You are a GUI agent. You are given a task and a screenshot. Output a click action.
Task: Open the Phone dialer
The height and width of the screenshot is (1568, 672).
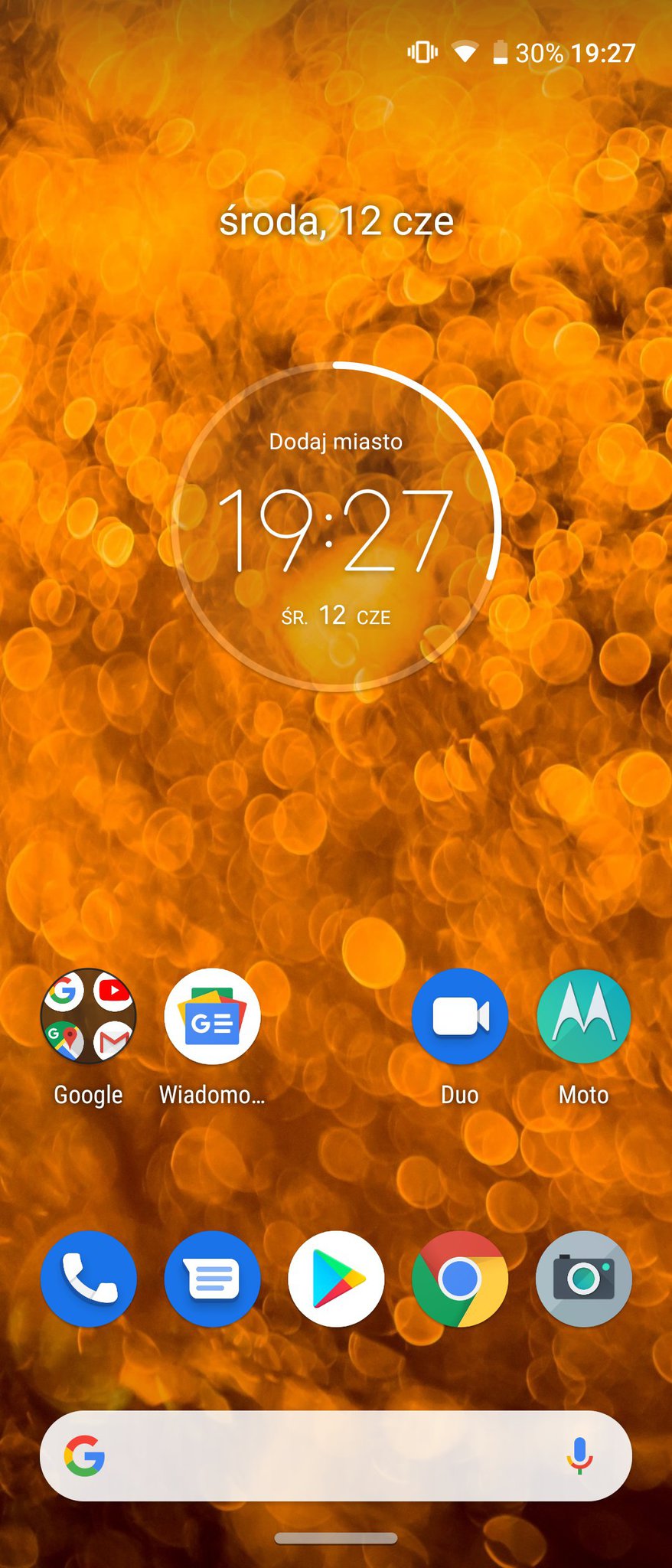tap(88, 1279)
